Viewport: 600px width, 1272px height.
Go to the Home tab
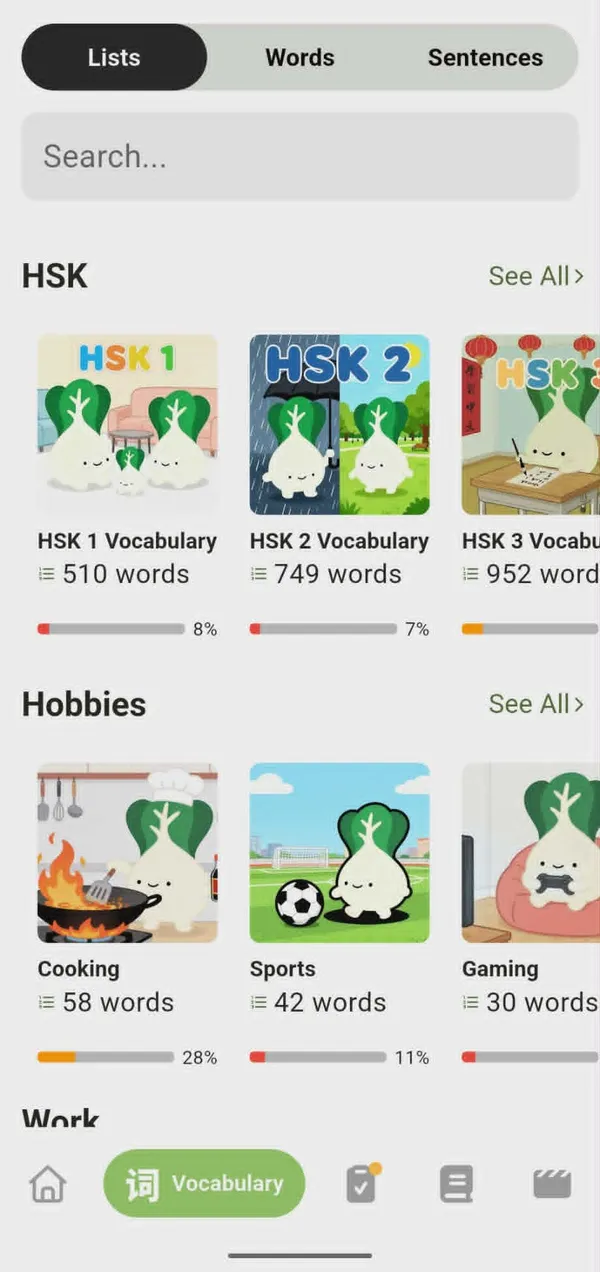coord(47,1184)
